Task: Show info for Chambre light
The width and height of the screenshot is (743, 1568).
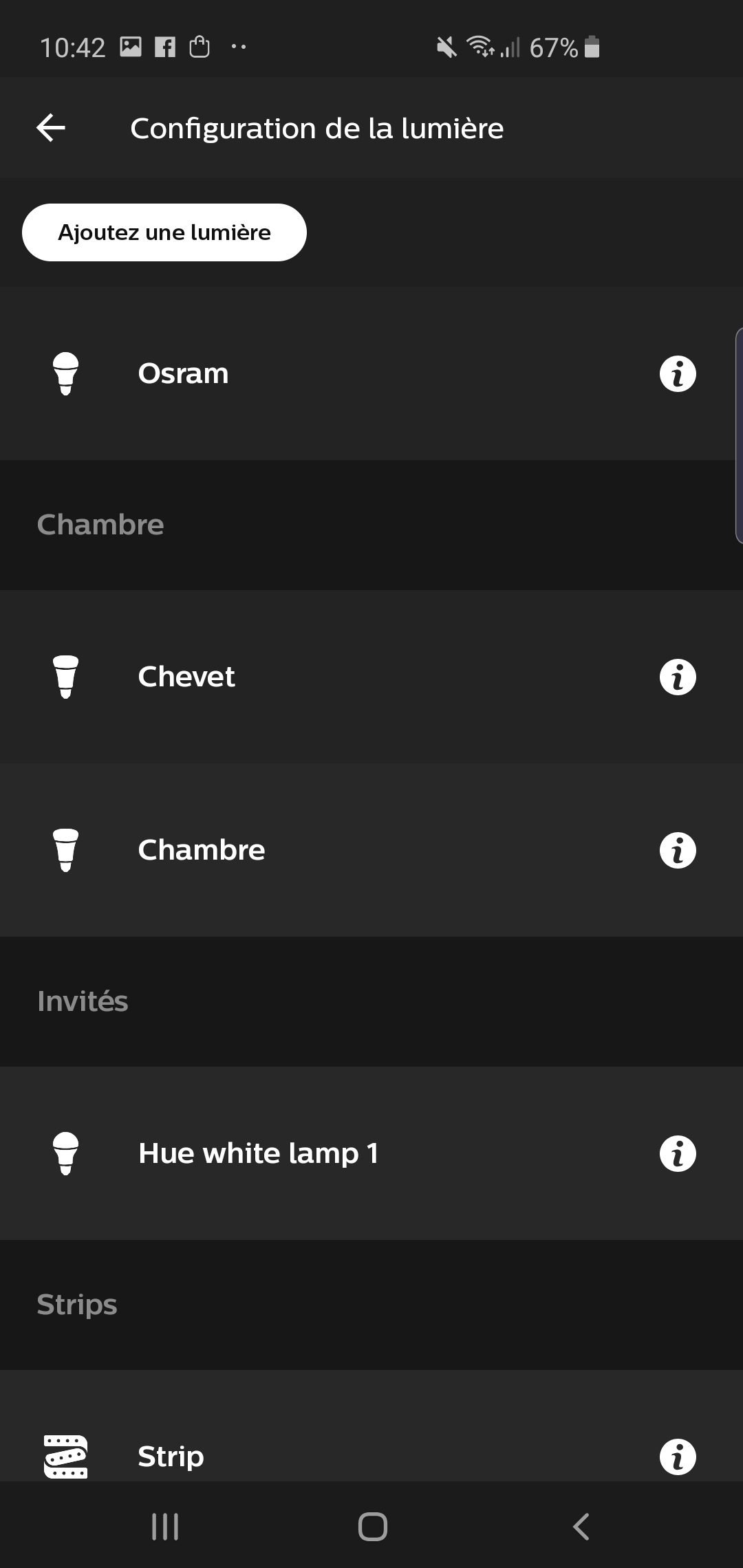Action: click(678, 851)
